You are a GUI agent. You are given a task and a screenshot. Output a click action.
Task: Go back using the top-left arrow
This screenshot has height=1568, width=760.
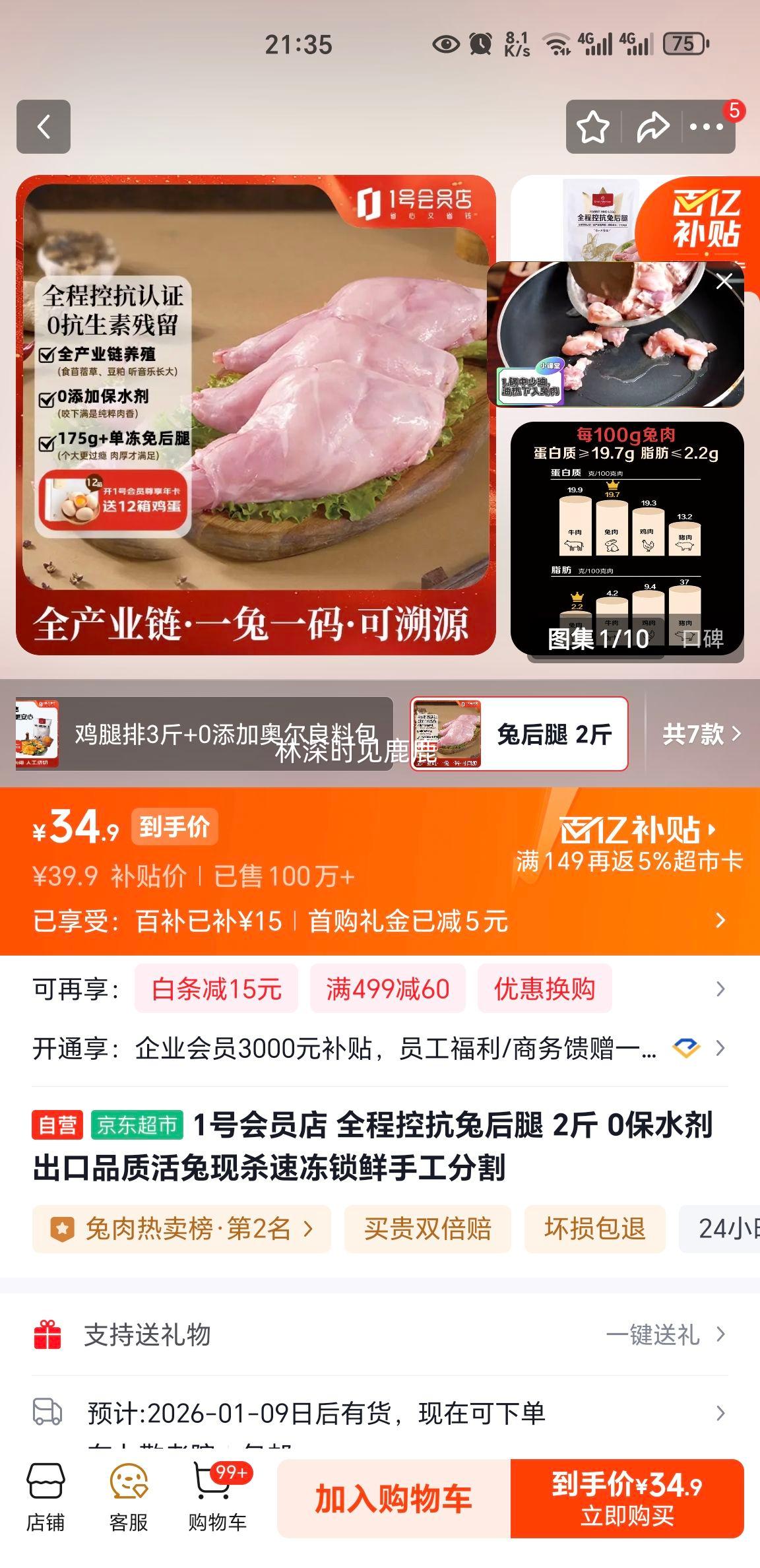[44, 127]
